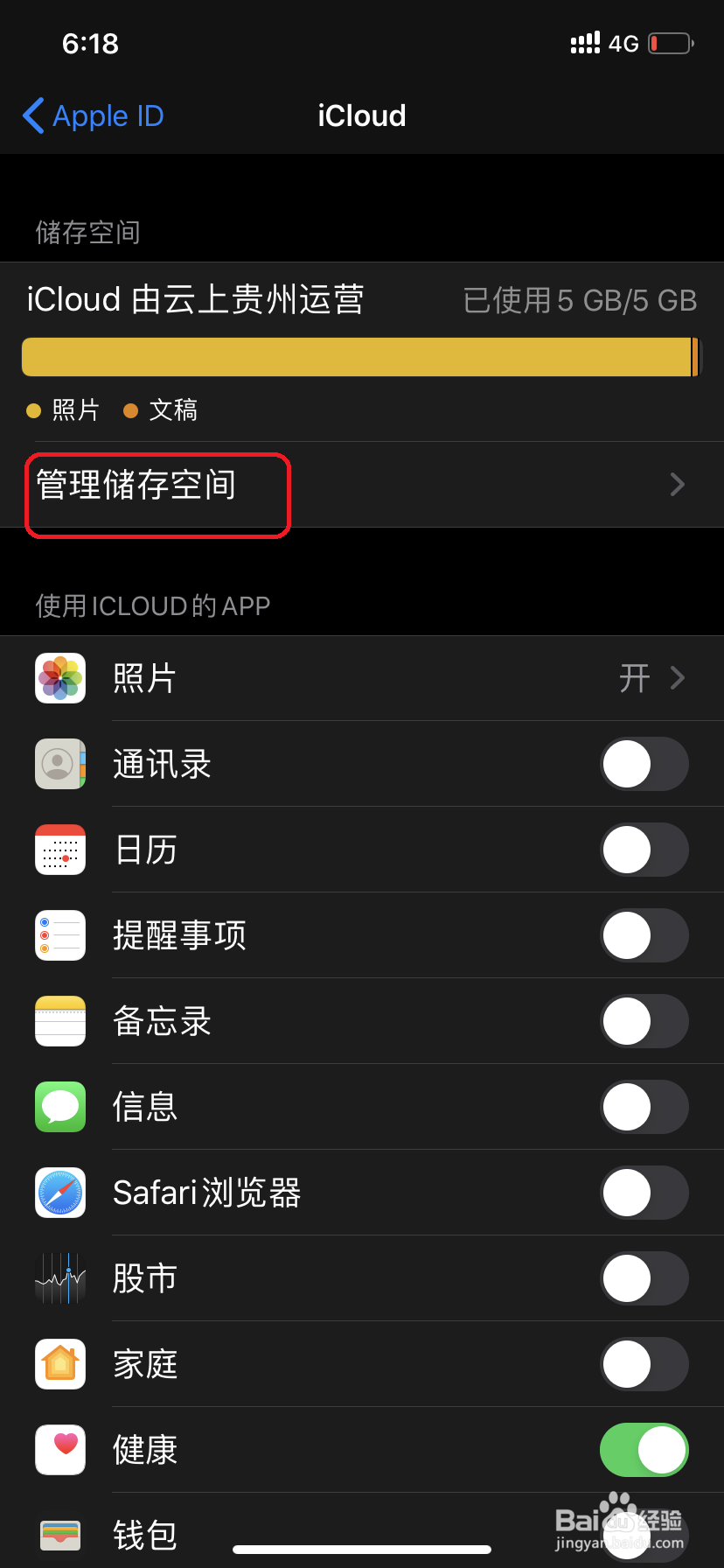Tap the yellow storage usage bar
The width and height of the screenshot is (724, 1568).
(362, 357)
